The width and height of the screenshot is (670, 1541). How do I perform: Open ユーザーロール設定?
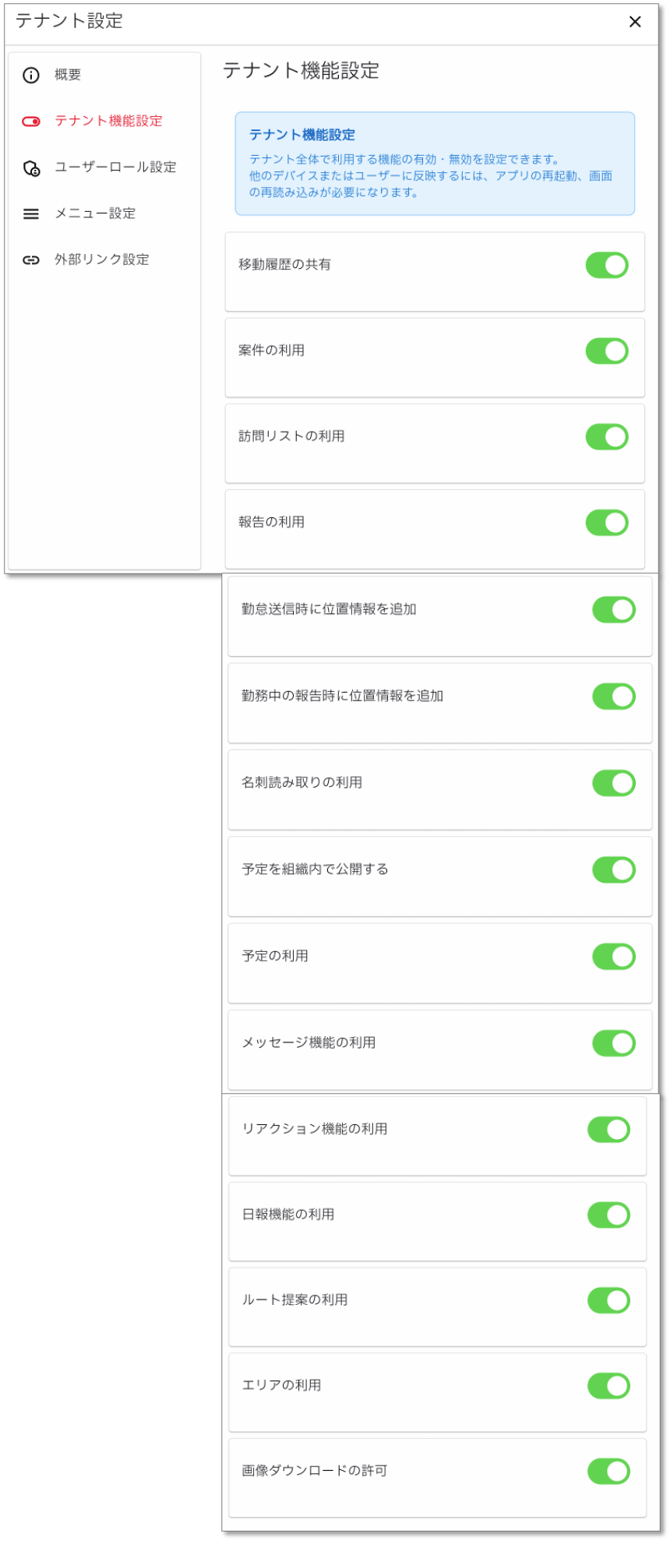pyautogui.click(x=115, y=167)
